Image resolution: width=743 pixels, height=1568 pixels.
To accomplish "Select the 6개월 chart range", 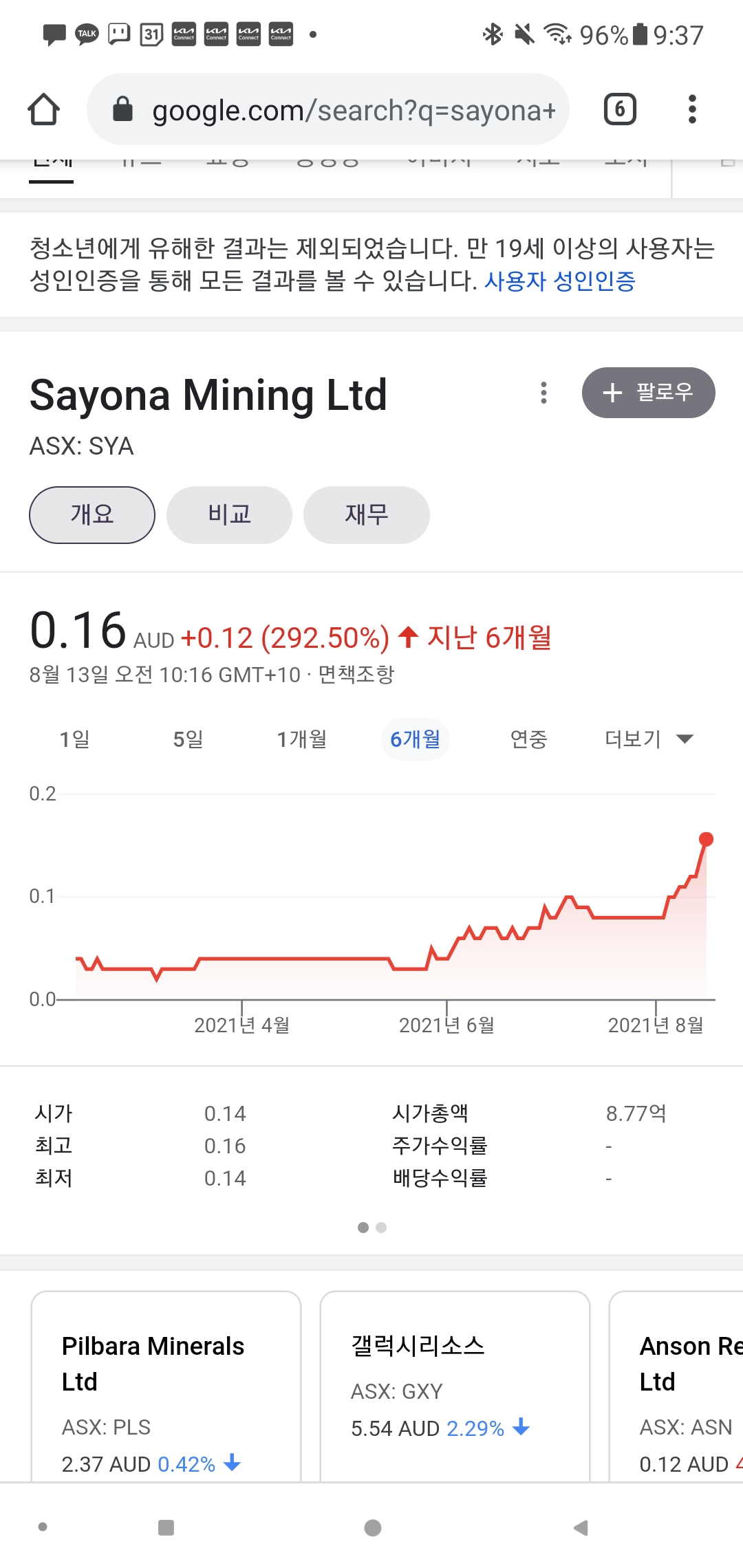I will click(415, 739).
